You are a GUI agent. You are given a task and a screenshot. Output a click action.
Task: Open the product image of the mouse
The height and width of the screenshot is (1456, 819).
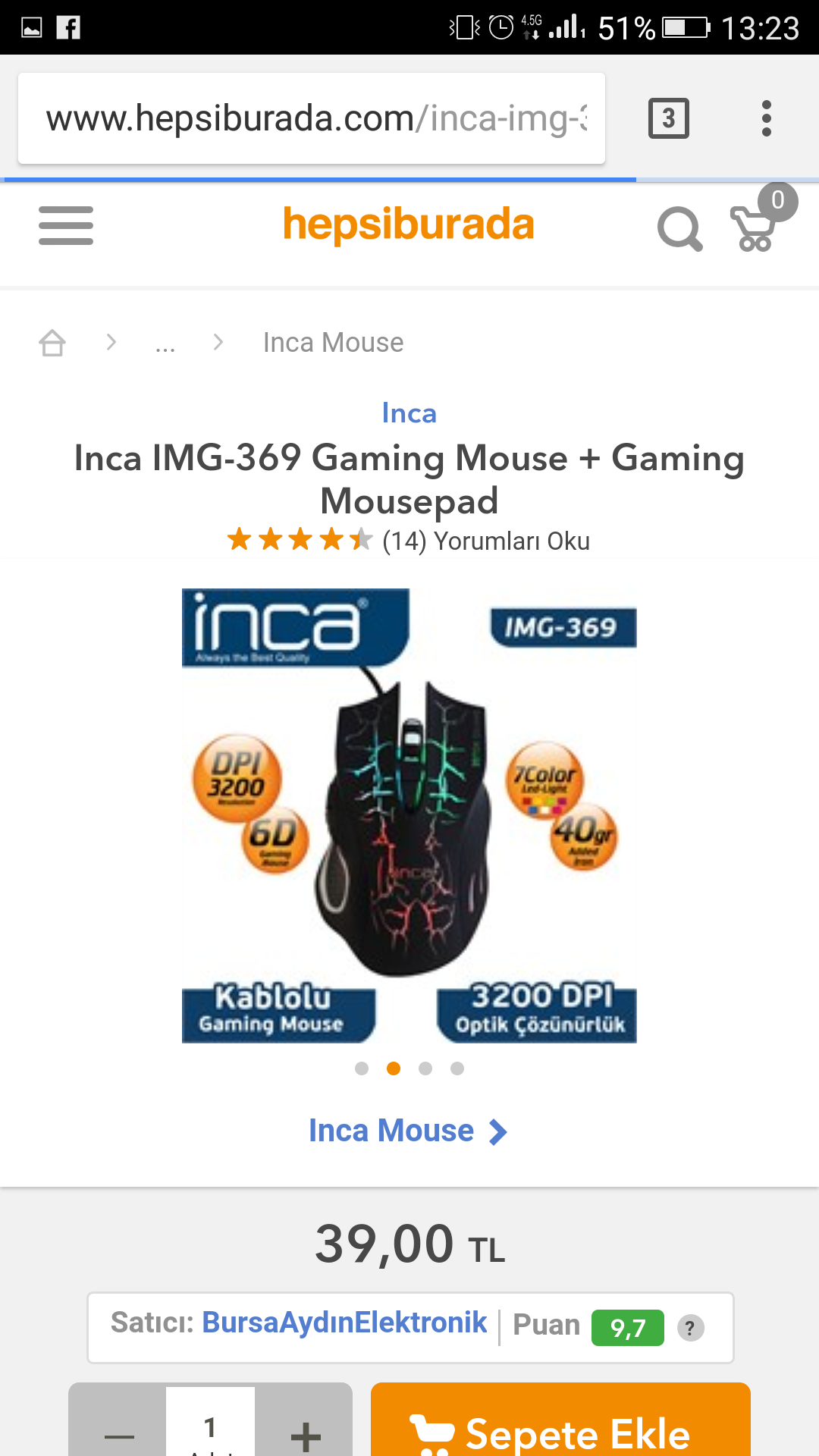click(409, 815)
